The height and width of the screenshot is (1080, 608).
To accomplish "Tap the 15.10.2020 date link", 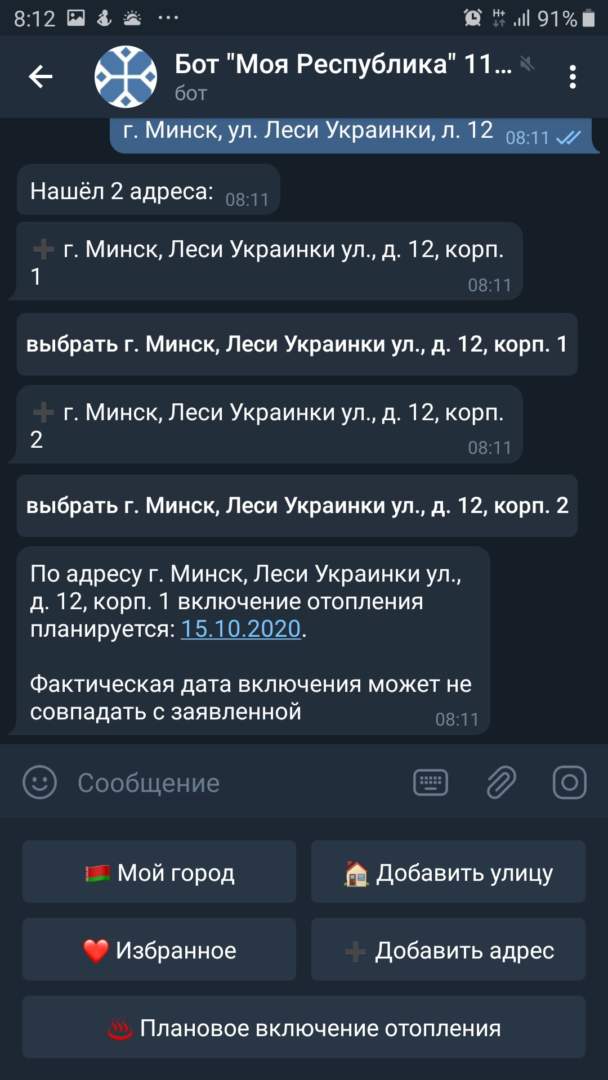I will (240, 629).
